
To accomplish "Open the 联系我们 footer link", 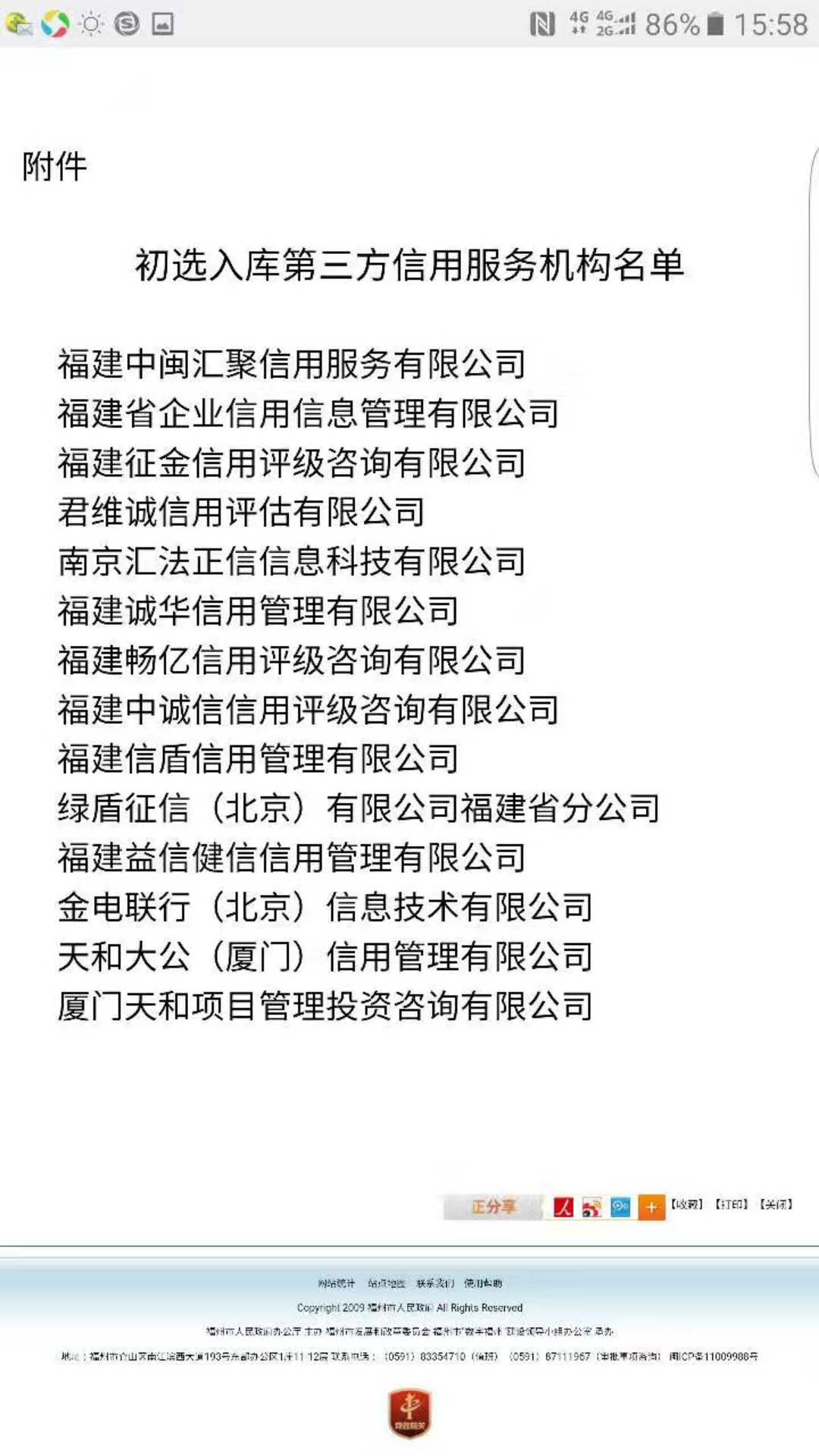I will point(435,1283).
